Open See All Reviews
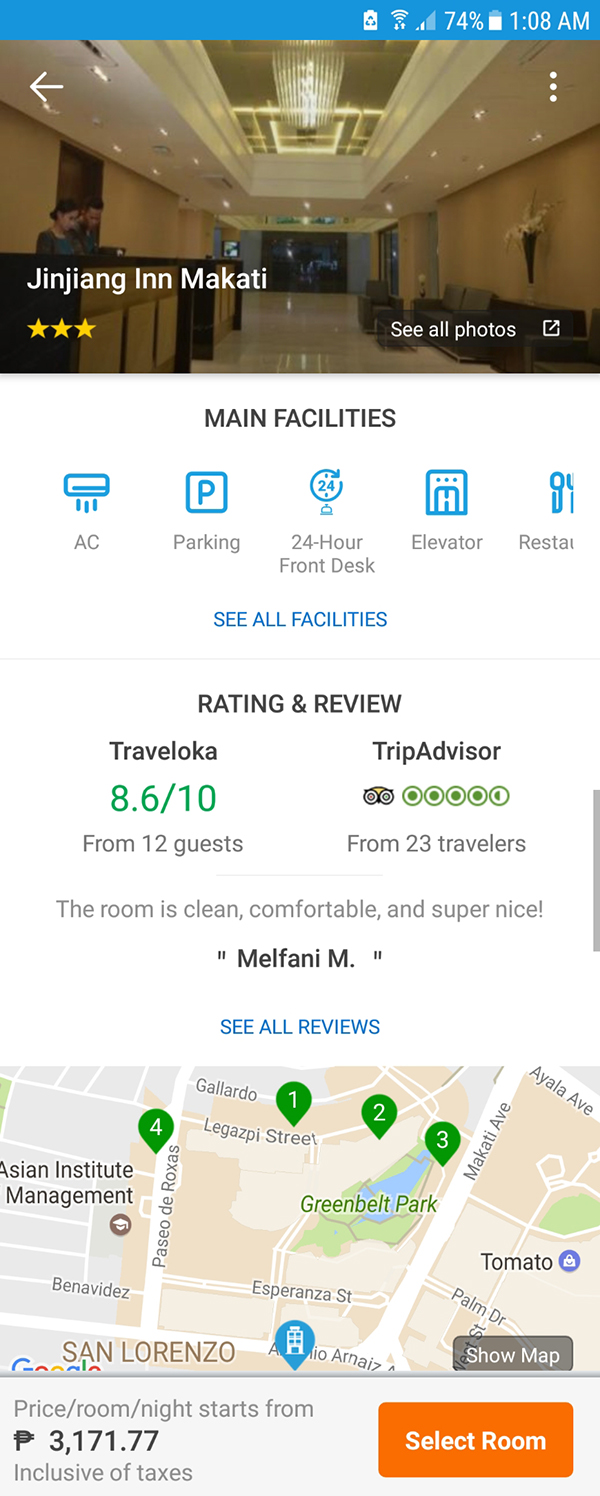The image size is (600, 1496). (300, 1027)
